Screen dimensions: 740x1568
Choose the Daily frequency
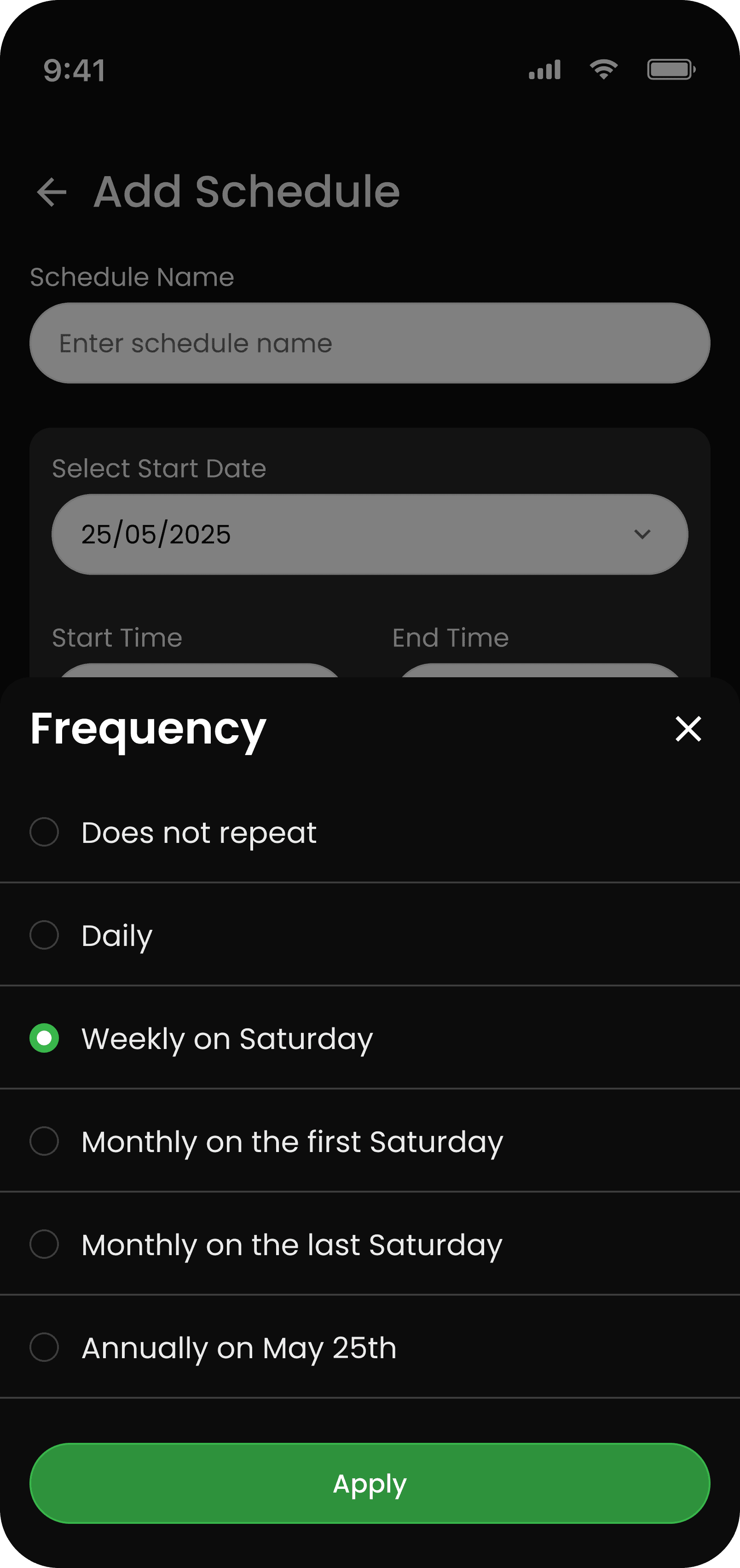pos(370,935)
